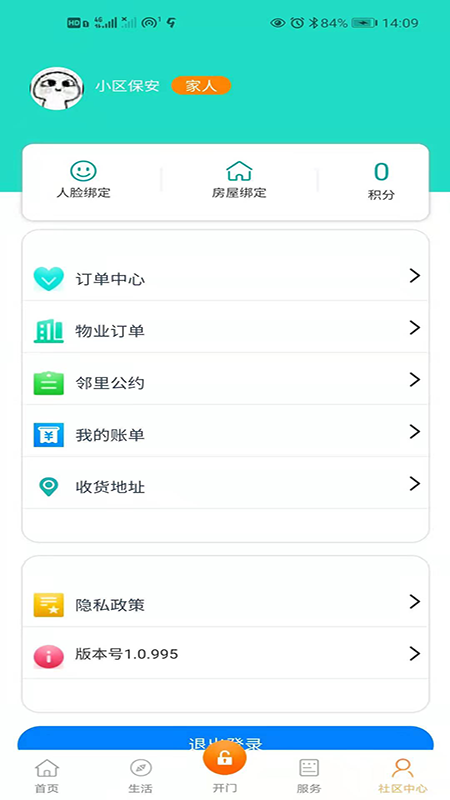This screenshot has height=800, width=450.
Task: Open 物业订单 property orders
Action: point(225,330)
